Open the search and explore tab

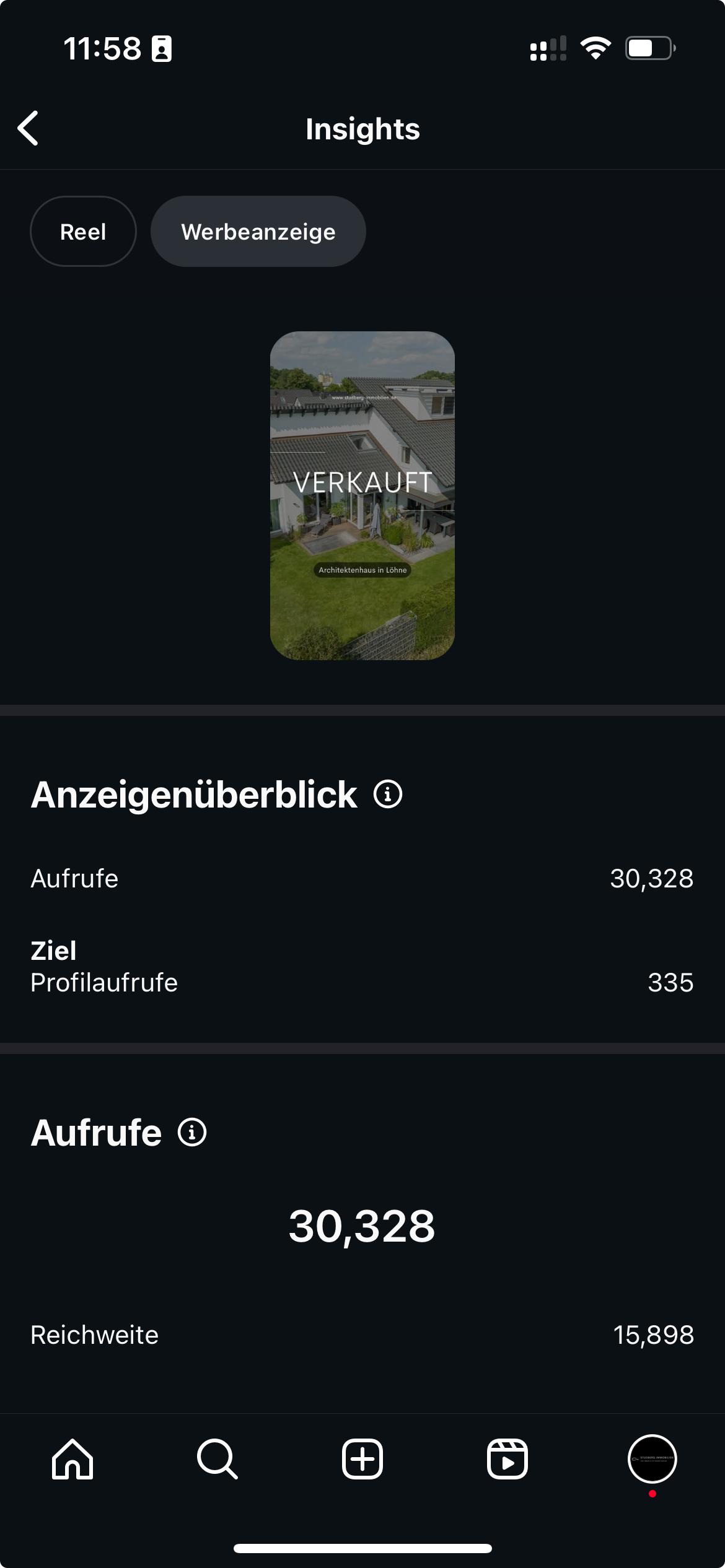tap(217, 1459)
